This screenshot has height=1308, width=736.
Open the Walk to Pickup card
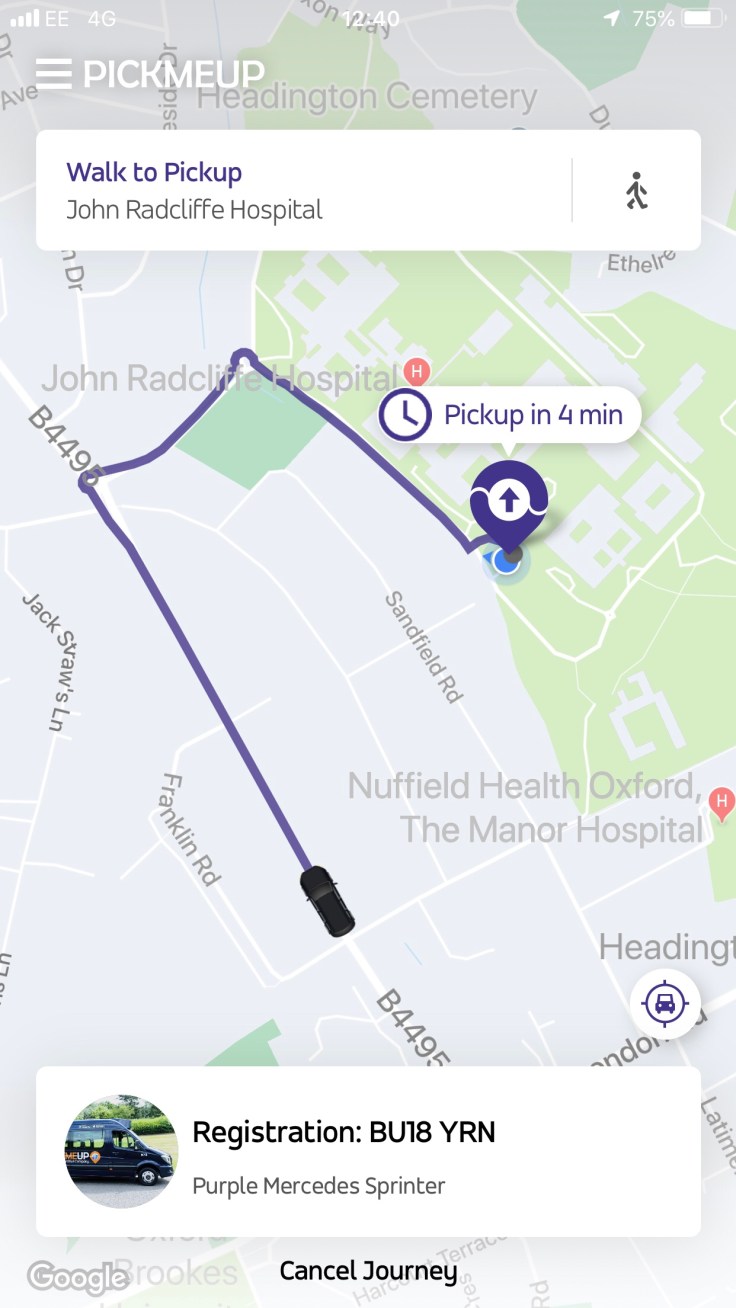[300, 190]
